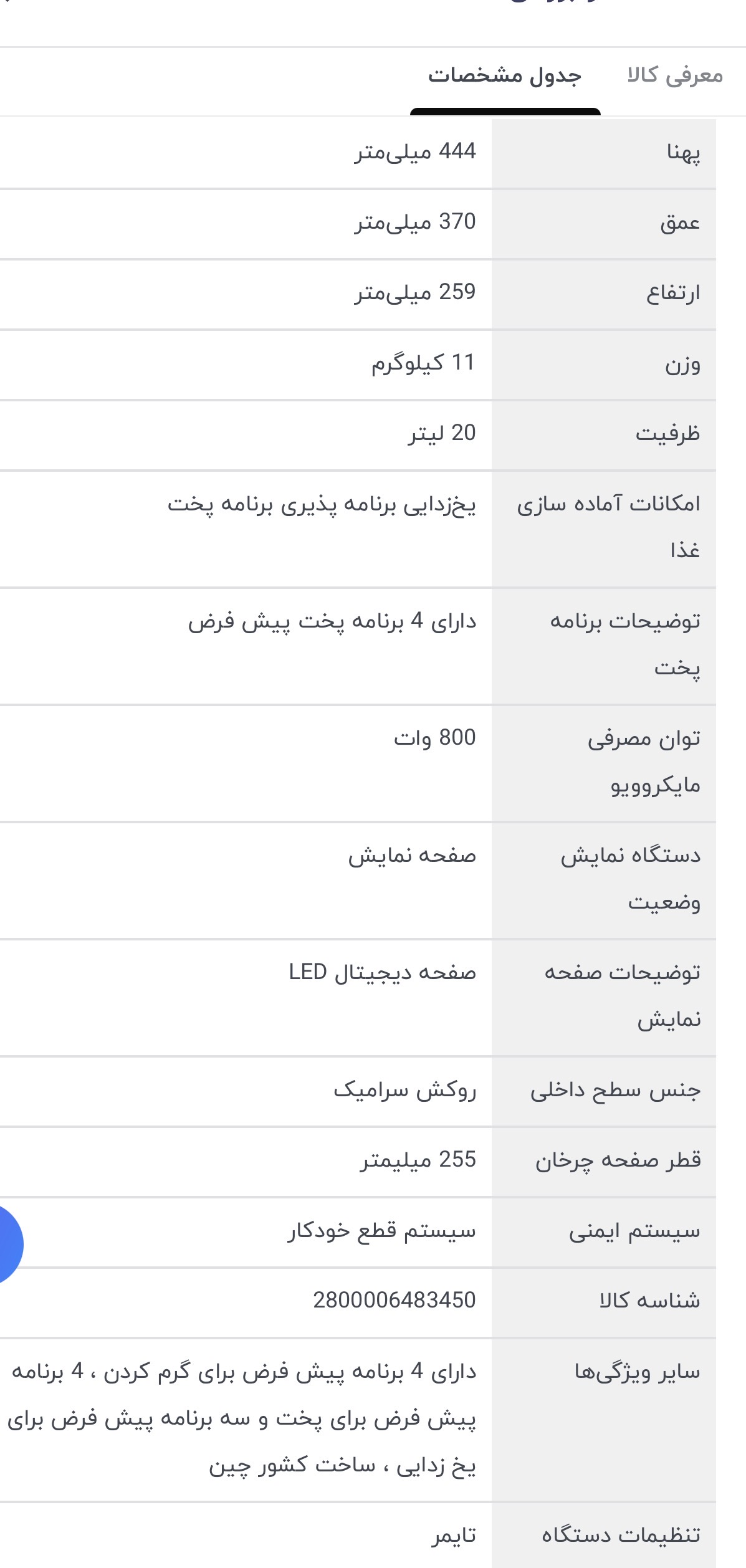Screen dimensions: 746x1568
Task: Select the جدول مشخصات tab
Action: (x=505, y=76)
